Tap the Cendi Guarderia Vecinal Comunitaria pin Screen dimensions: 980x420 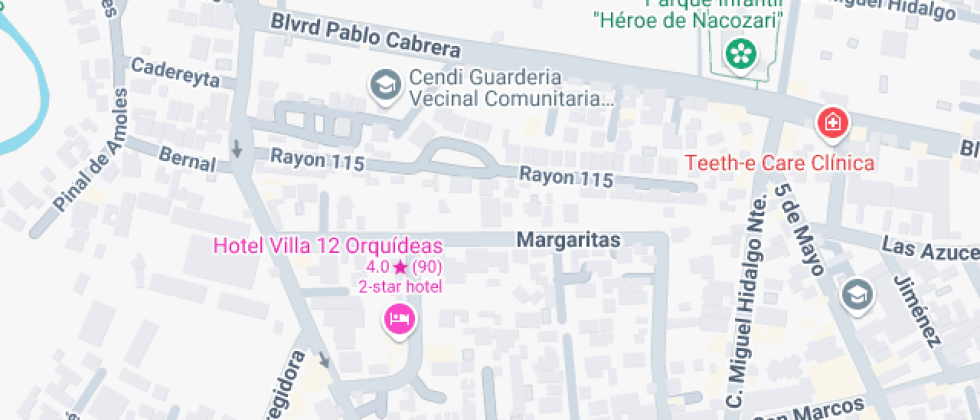(386, 86)
